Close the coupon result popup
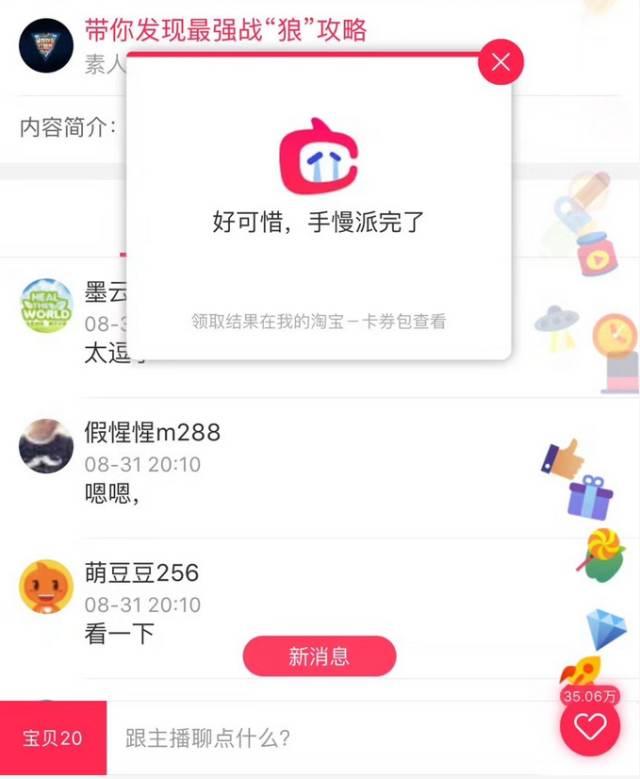 point(501,62)
